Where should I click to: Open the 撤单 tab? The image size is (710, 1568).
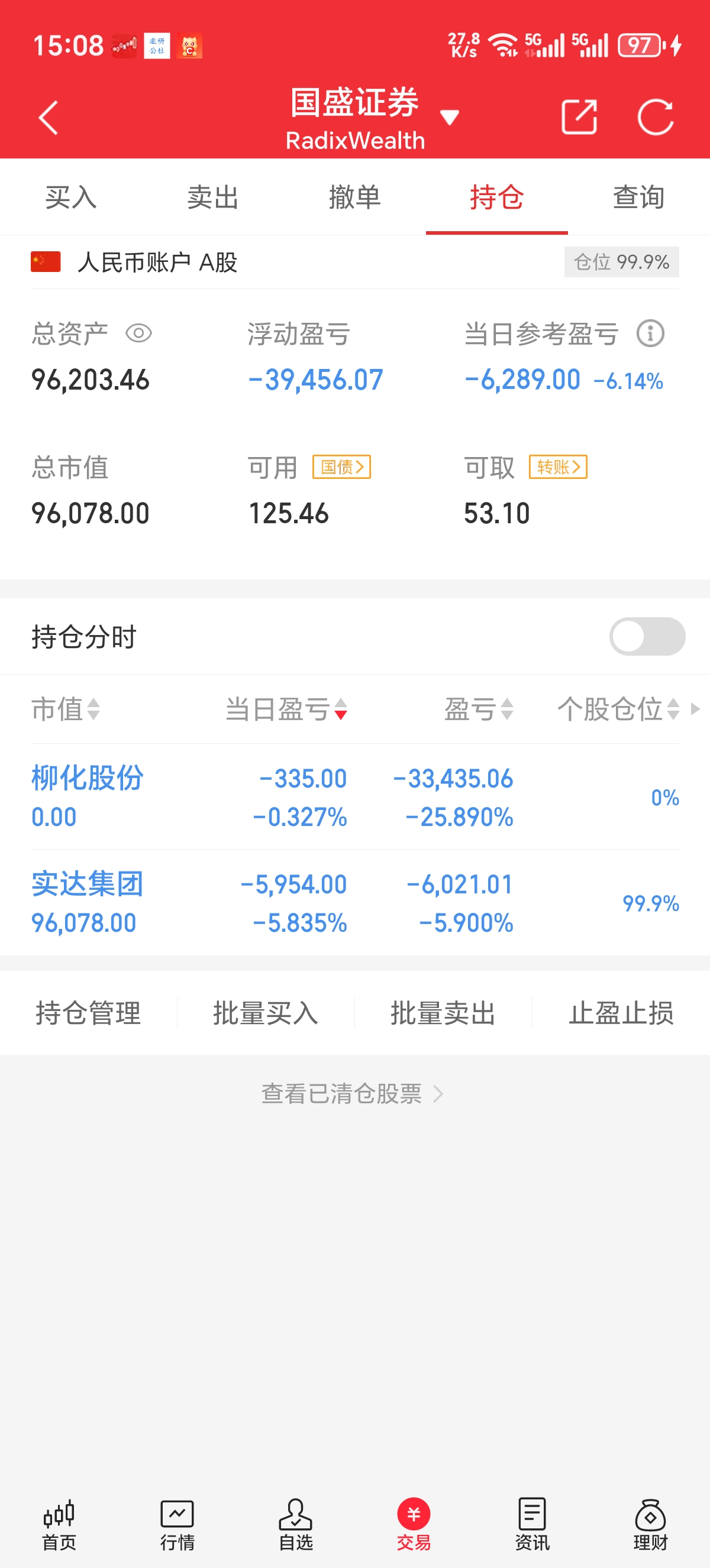coord(354,197)
